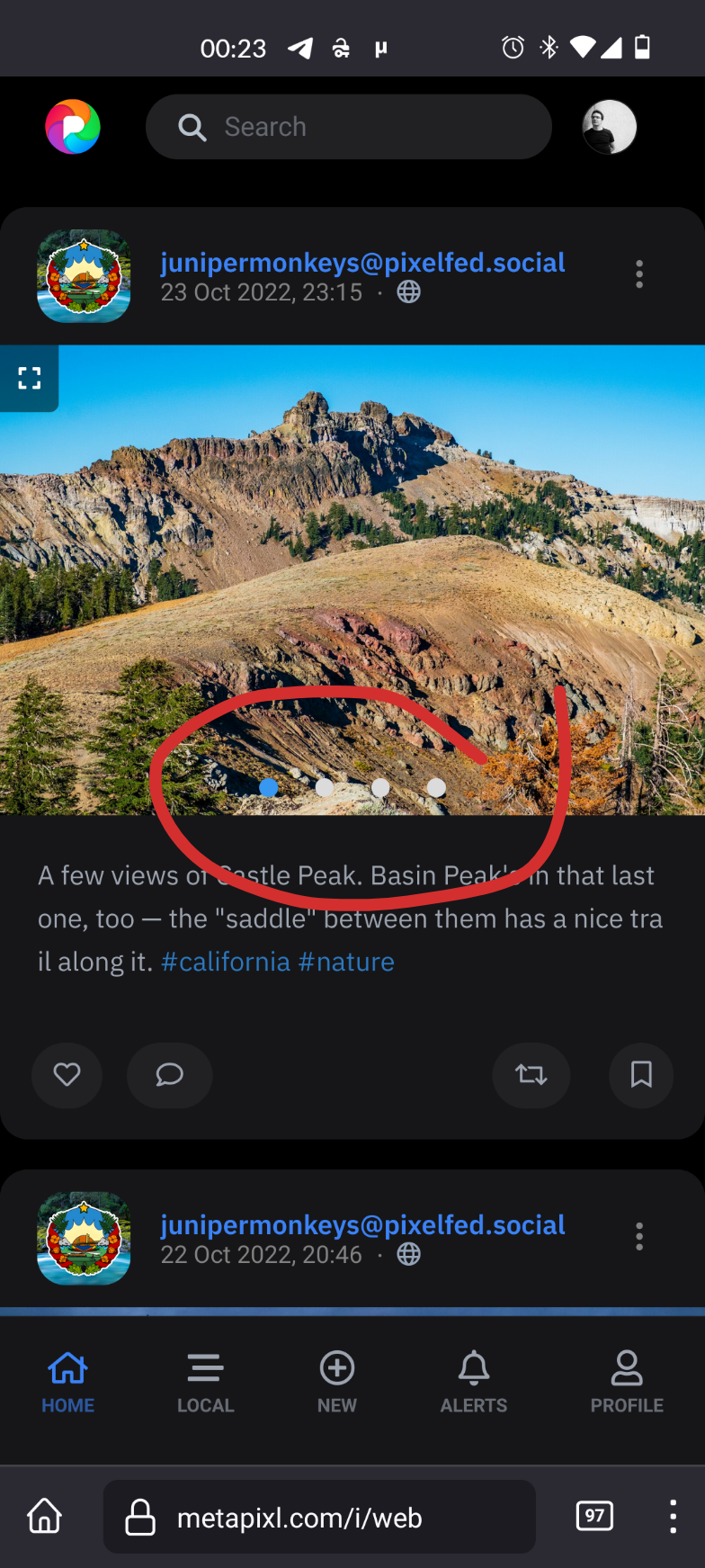
Task: Open the #nature hashtag
Action: (346, 962)
